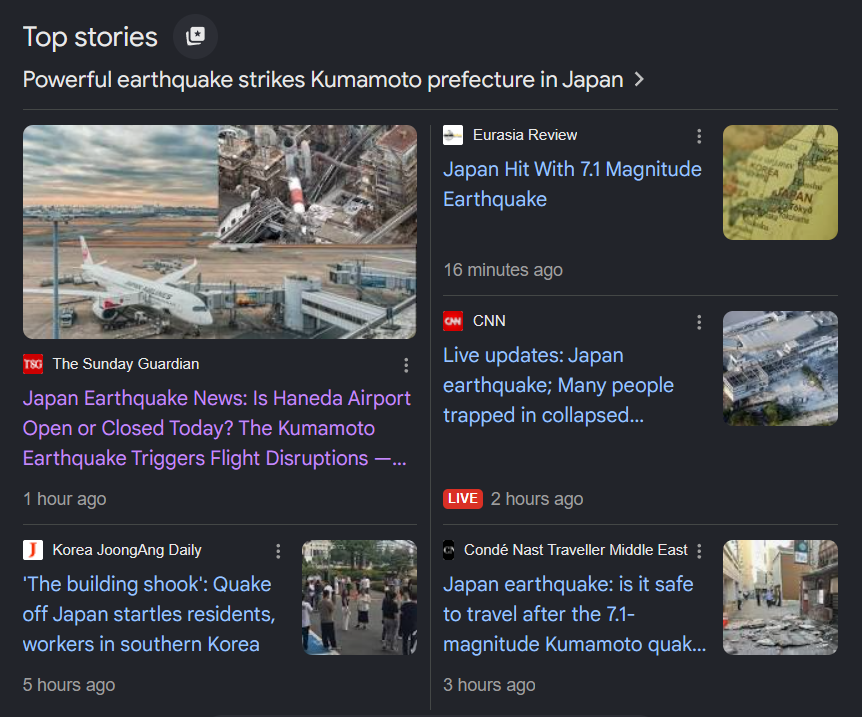Open the Haneda Airport plane image tile

pyautogui.click(x=220, y=232)
